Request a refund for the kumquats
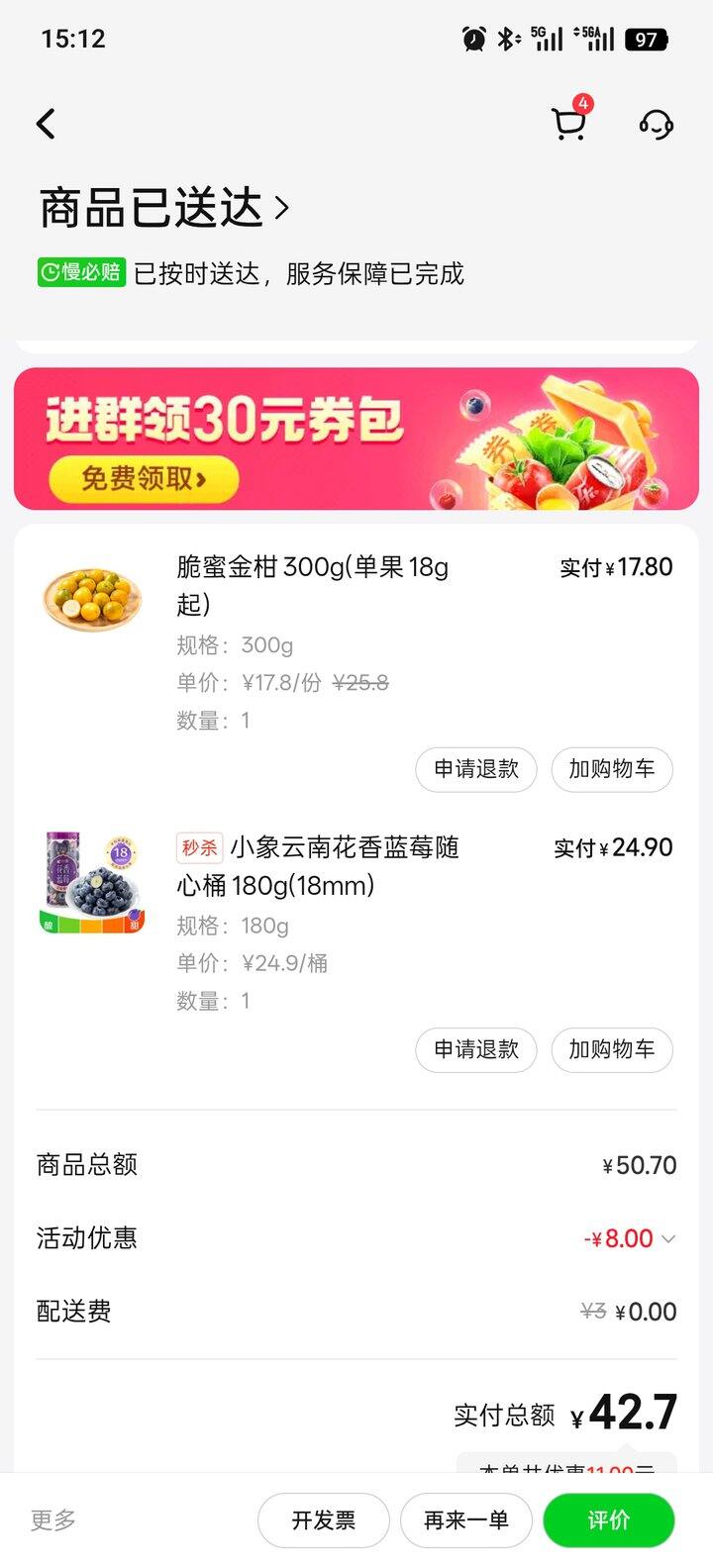 coord(475,769)
